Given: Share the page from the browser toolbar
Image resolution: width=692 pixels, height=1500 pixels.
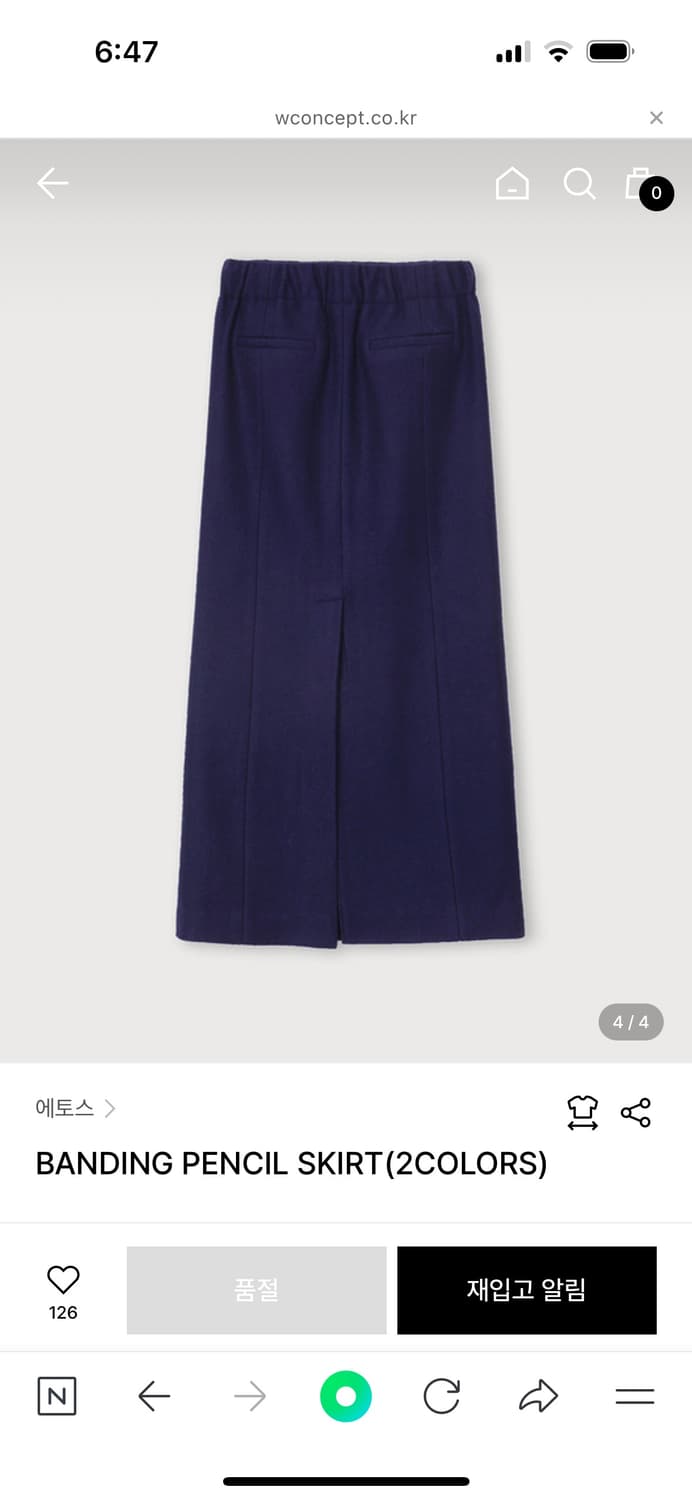Looking at the screenshot, I should (x=538, y=1396).
